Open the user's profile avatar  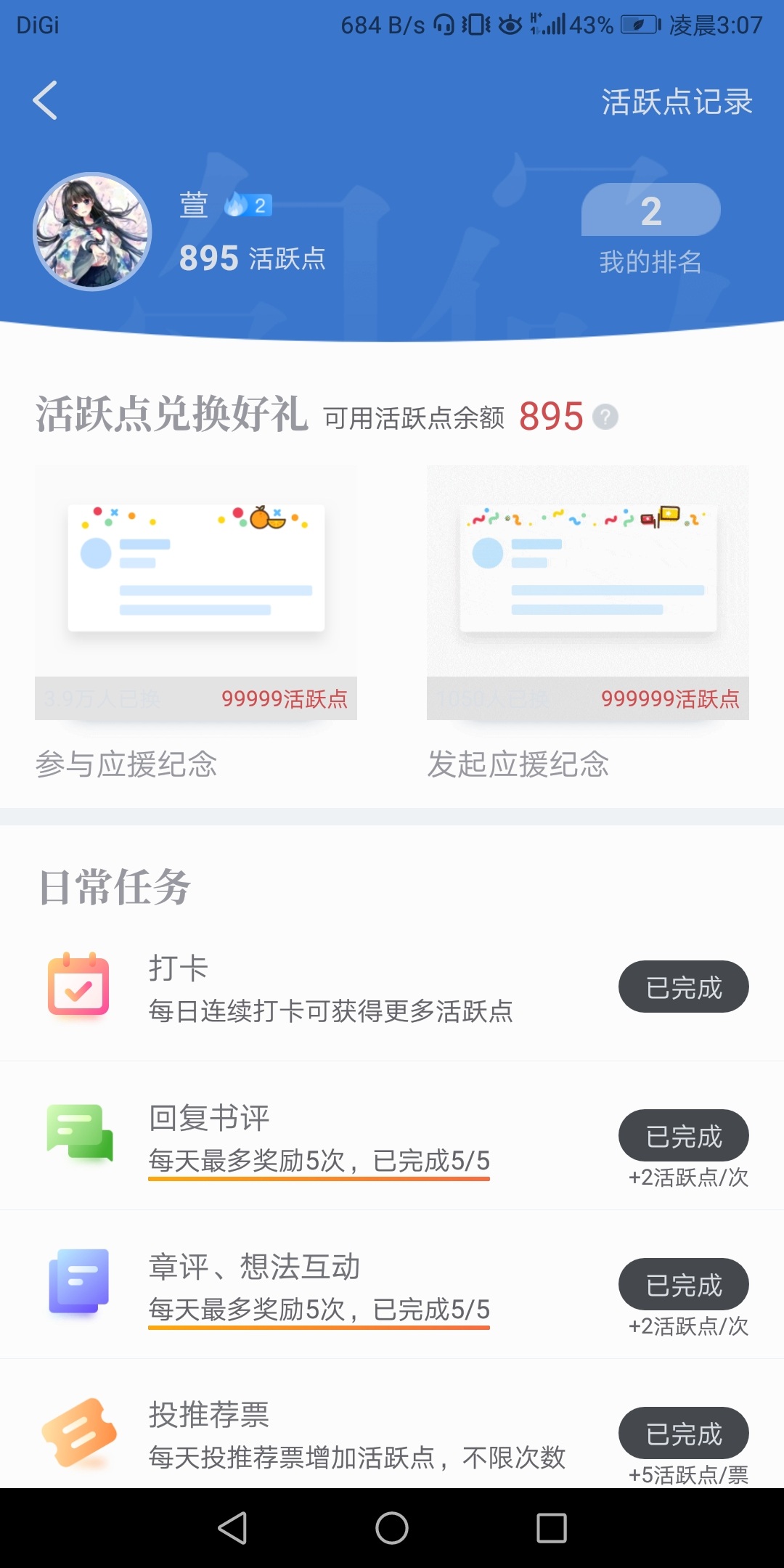[92, 232]
